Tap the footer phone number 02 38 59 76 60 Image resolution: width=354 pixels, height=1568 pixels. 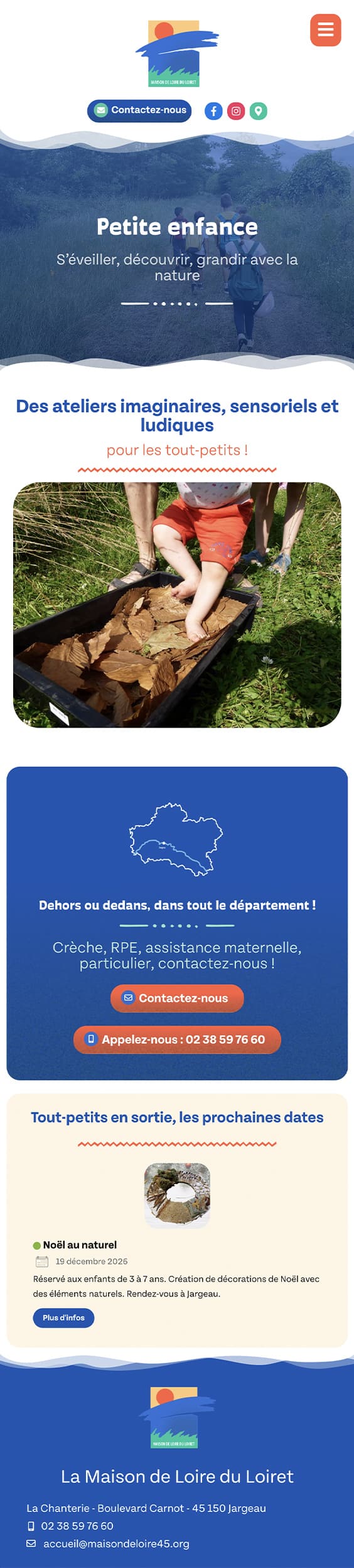click(x=77, y=1526)
